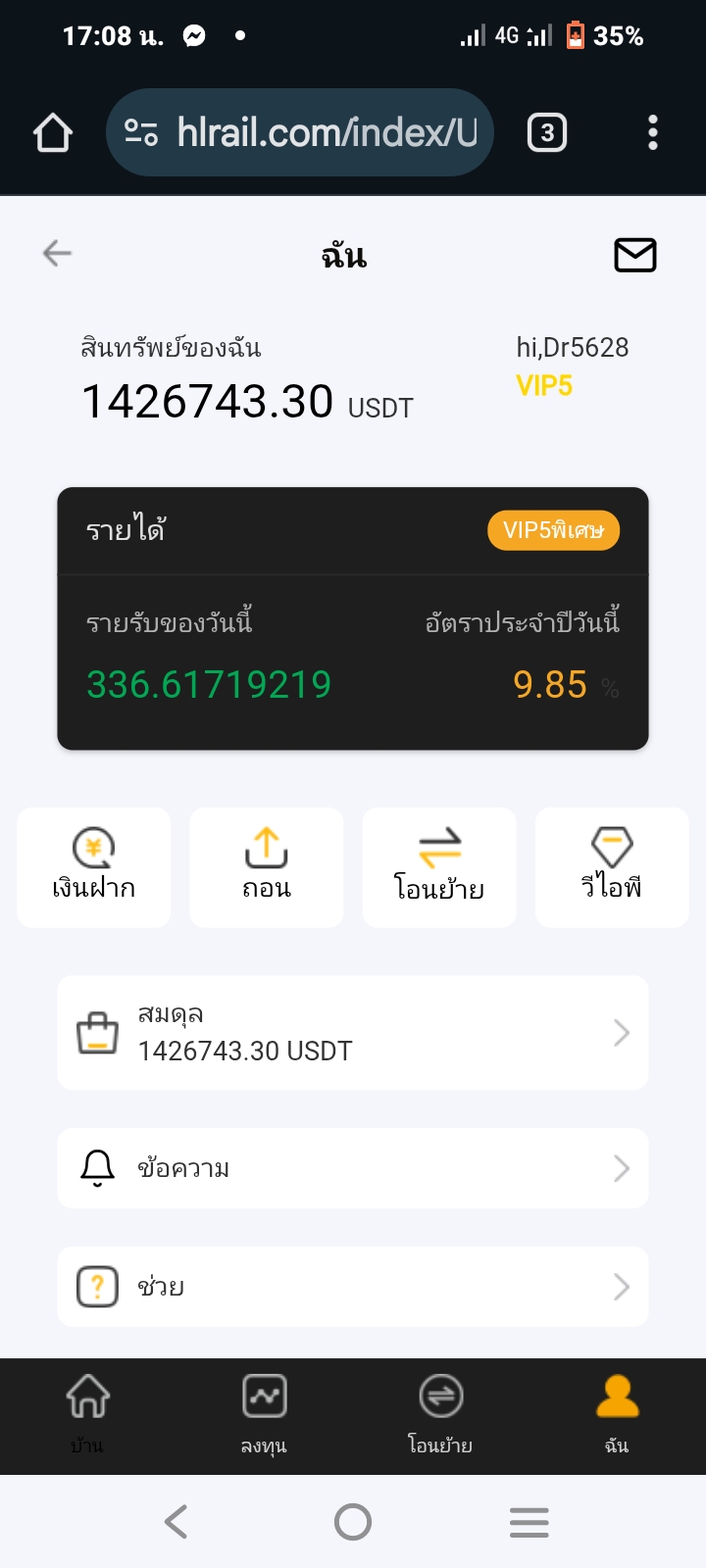Tap the browser address bar
706x1568 pixels.
pos(299,132)
